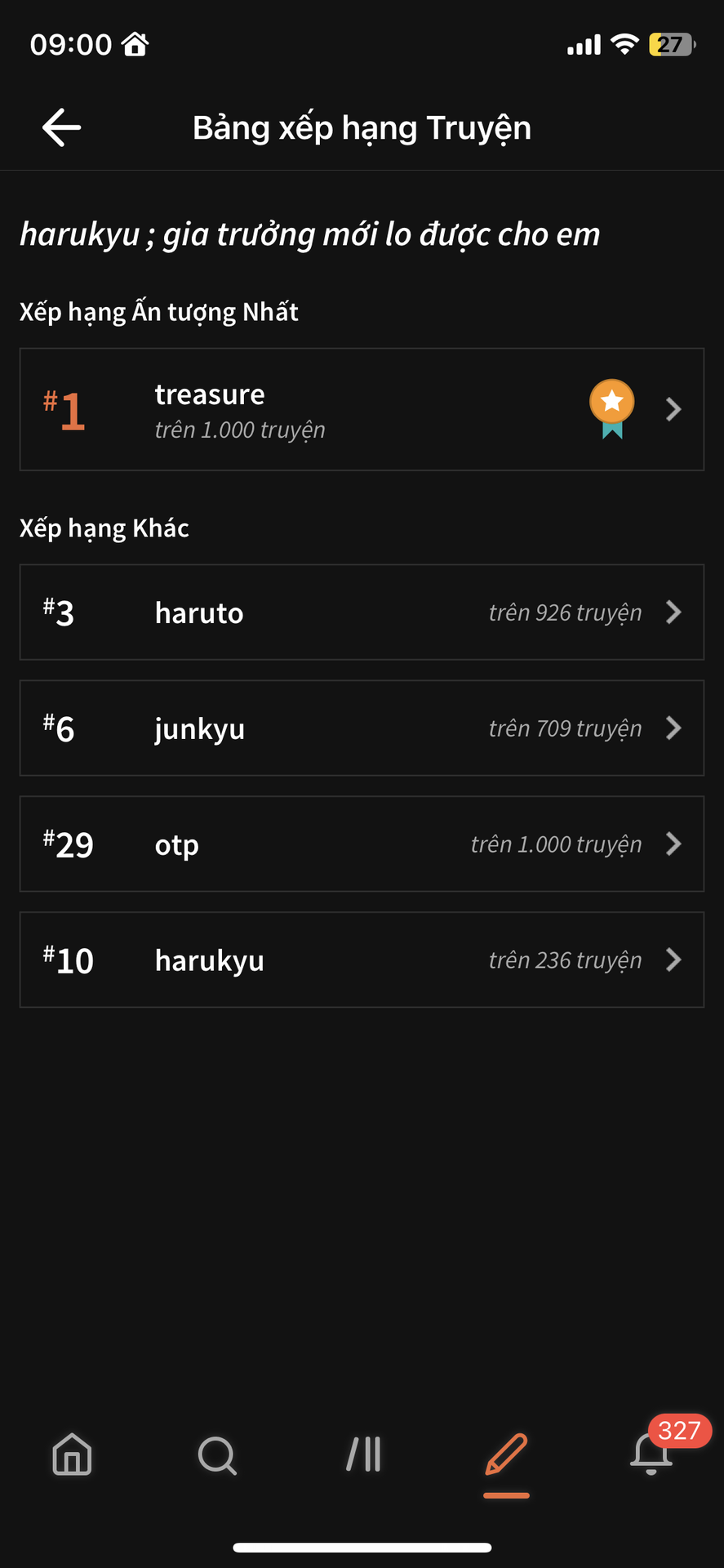View the #6 junkyu ranking
This screenshot has width=724, height=1568.
pyautogui.click(x=362, y=728)
